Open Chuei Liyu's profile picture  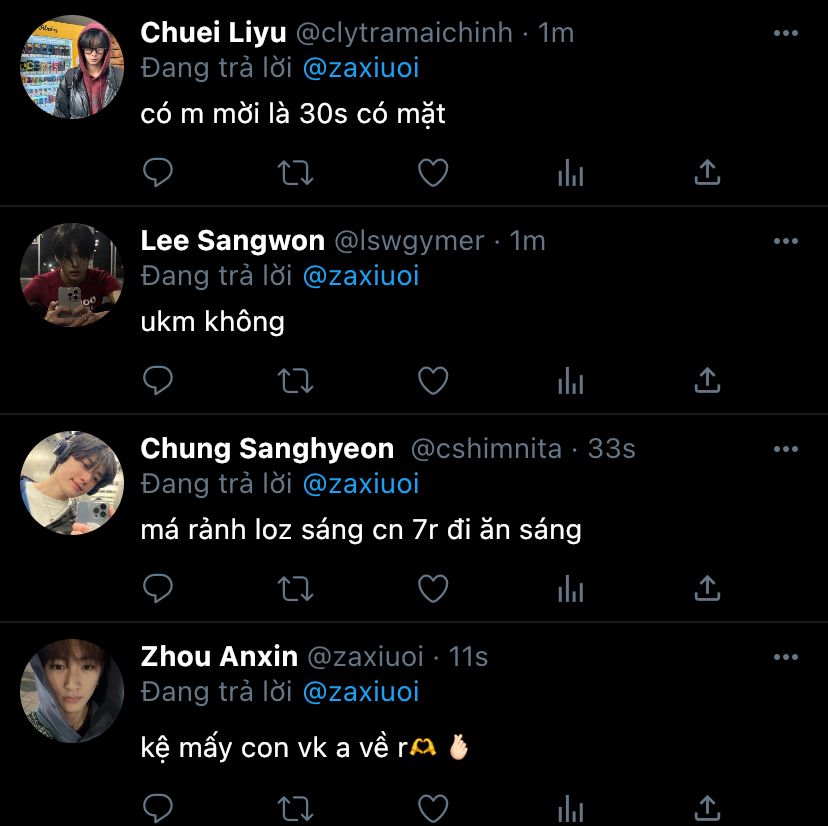tap(72, 67)
